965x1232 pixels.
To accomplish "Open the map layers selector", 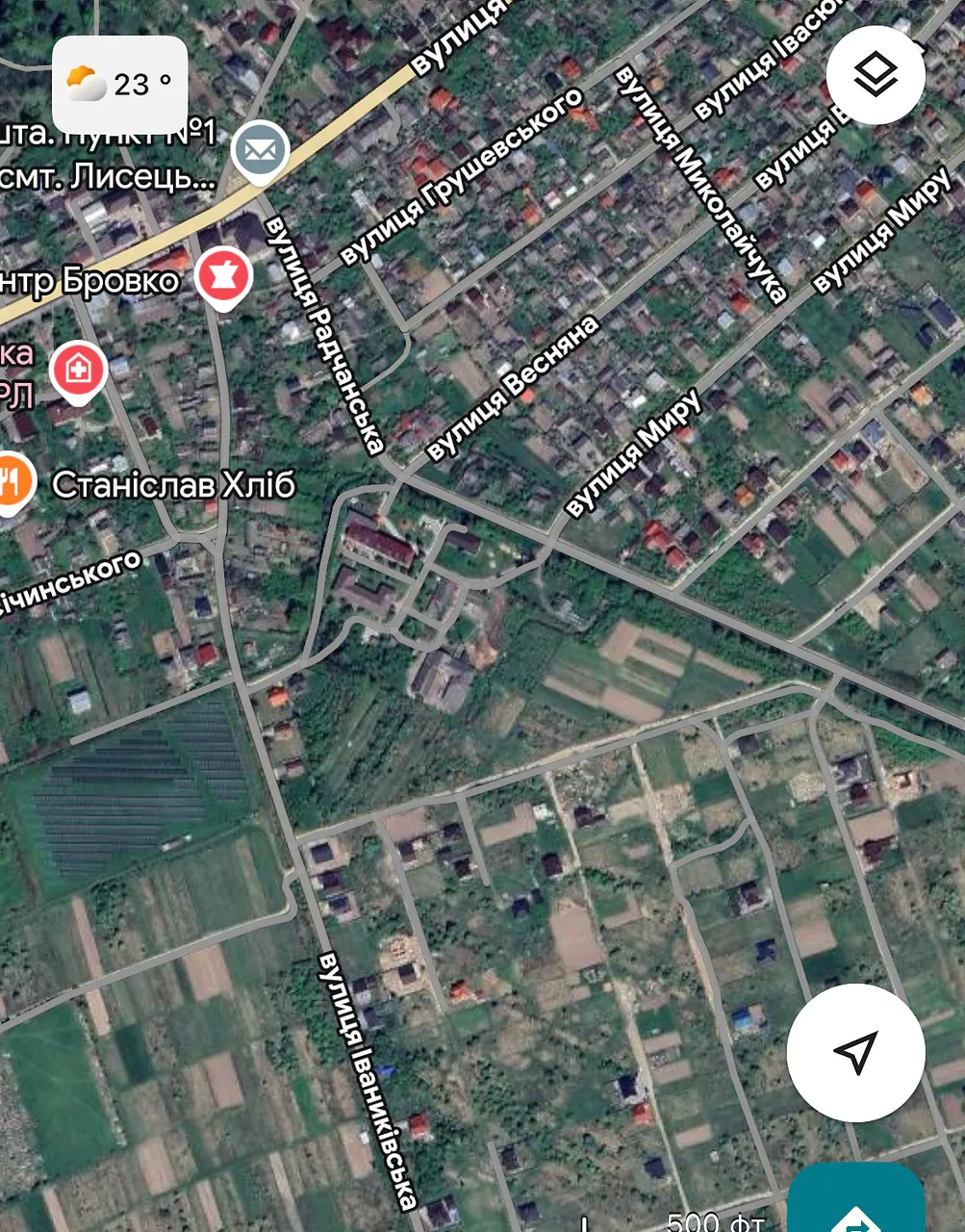I will pyautogui.click(x=876, y=75).
